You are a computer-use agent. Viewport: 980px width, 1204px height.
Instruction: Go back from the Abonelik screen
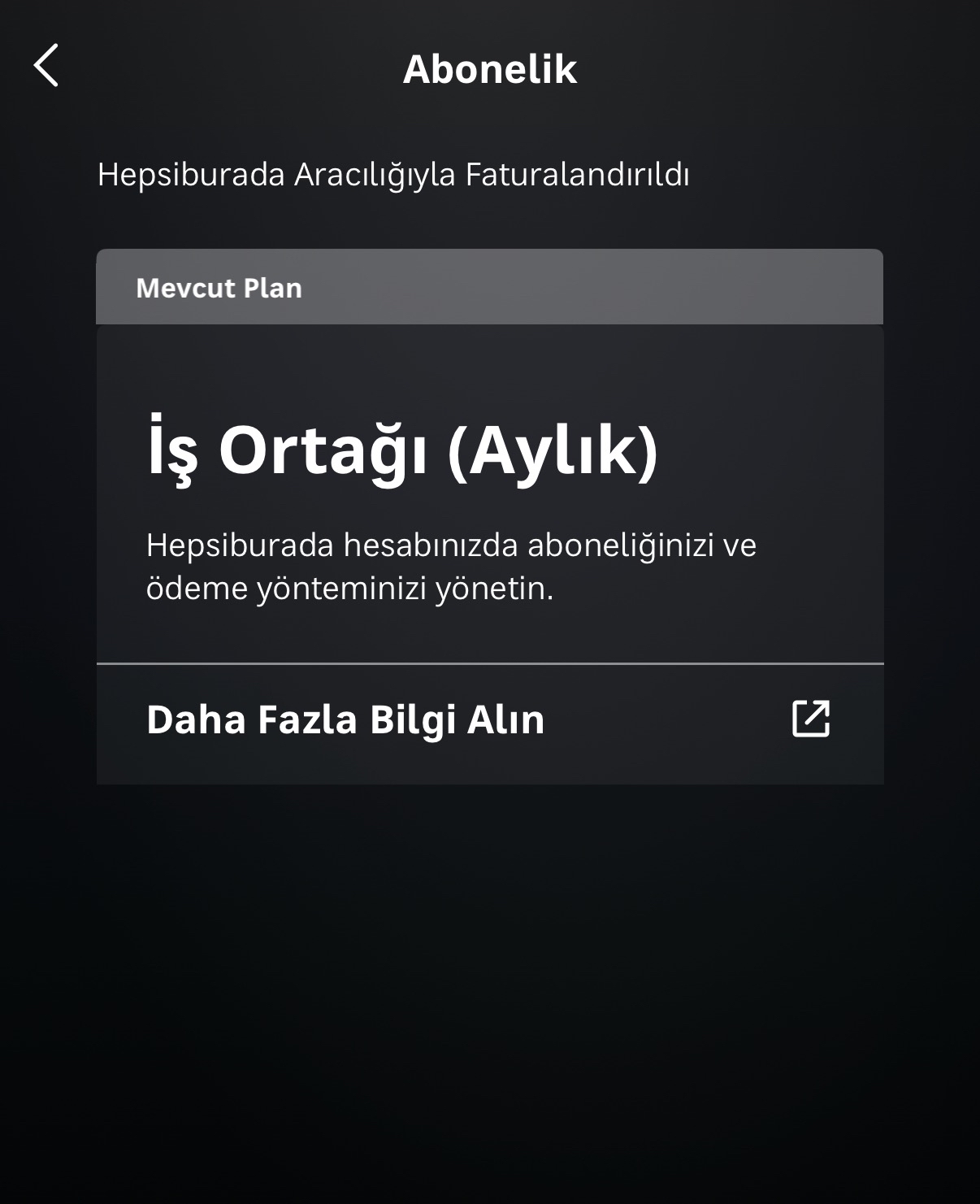(46, 66)
